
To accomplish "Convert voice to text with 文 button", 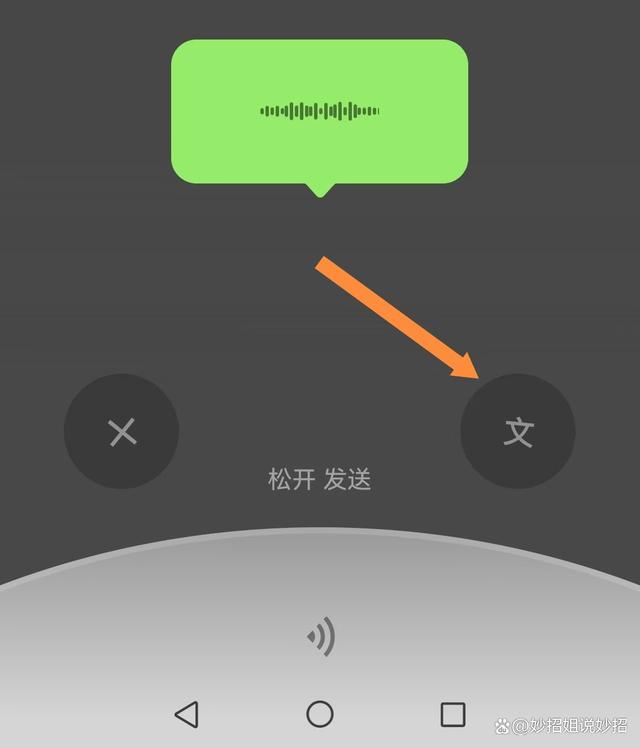I will [x=517, y=432].
